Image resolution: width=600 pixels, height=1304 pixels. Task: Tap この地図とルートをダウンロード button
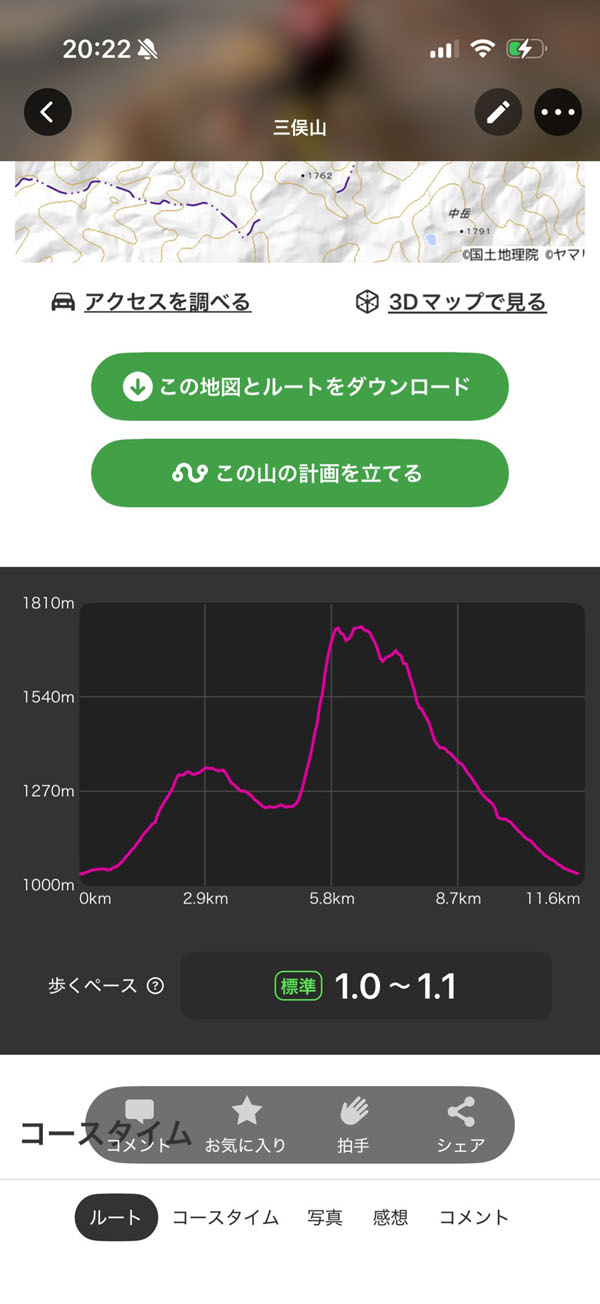click(300, 387)
